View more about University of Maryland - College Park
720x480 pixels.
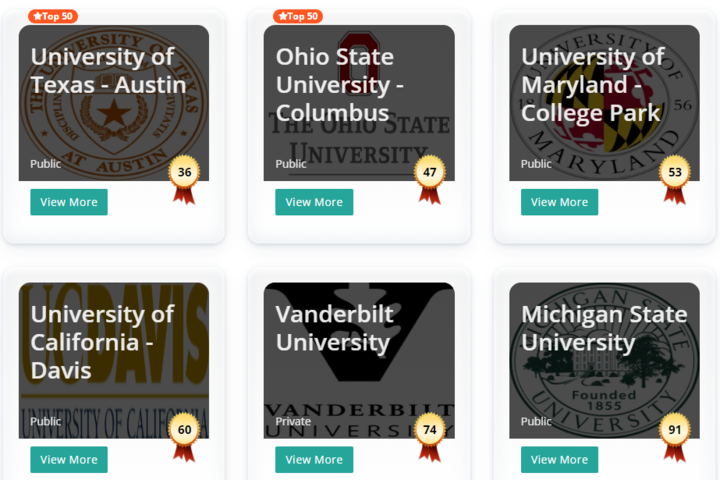tap(559, 202)
